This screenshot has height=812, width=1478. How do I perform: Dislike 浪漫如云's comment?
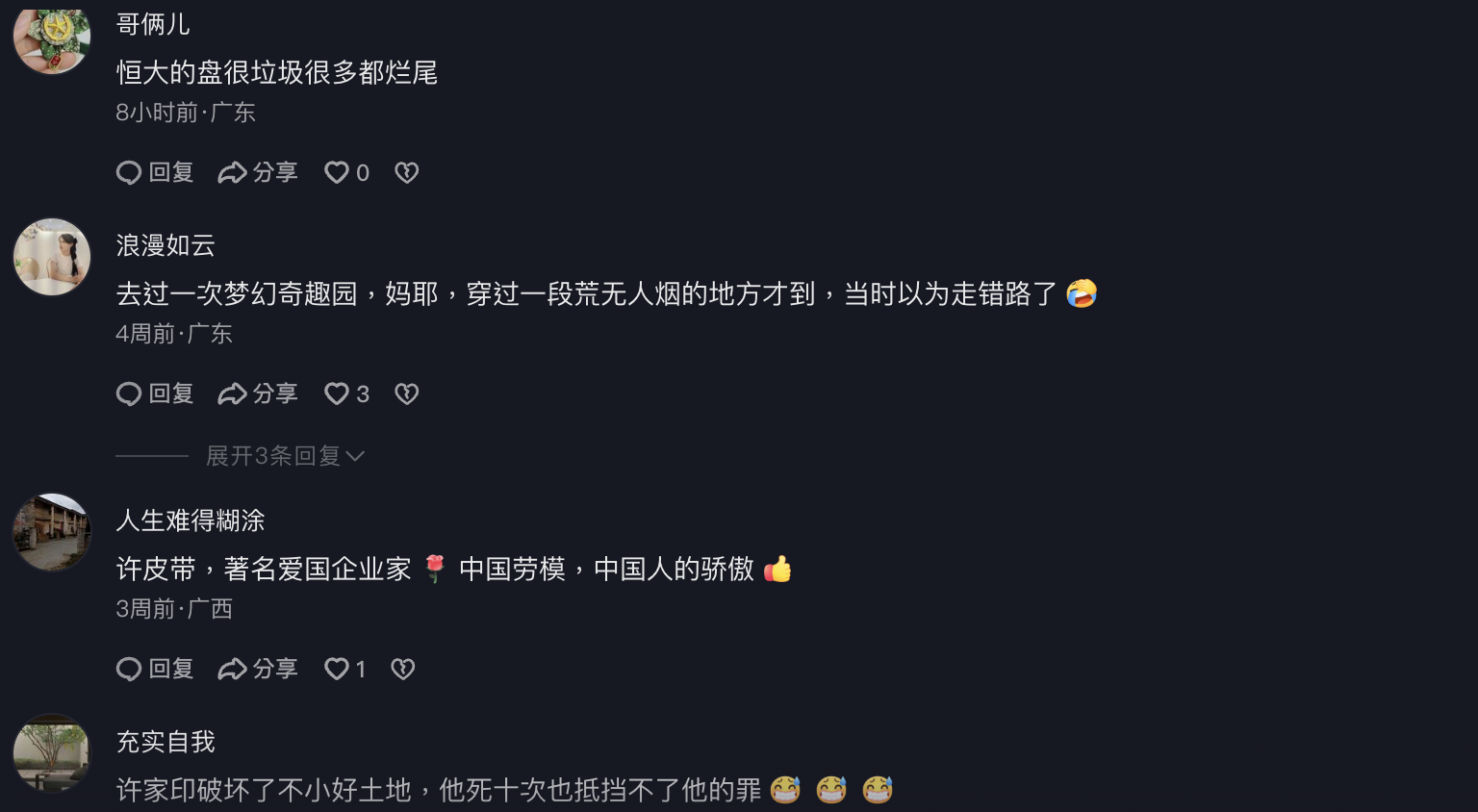[407, 393]
